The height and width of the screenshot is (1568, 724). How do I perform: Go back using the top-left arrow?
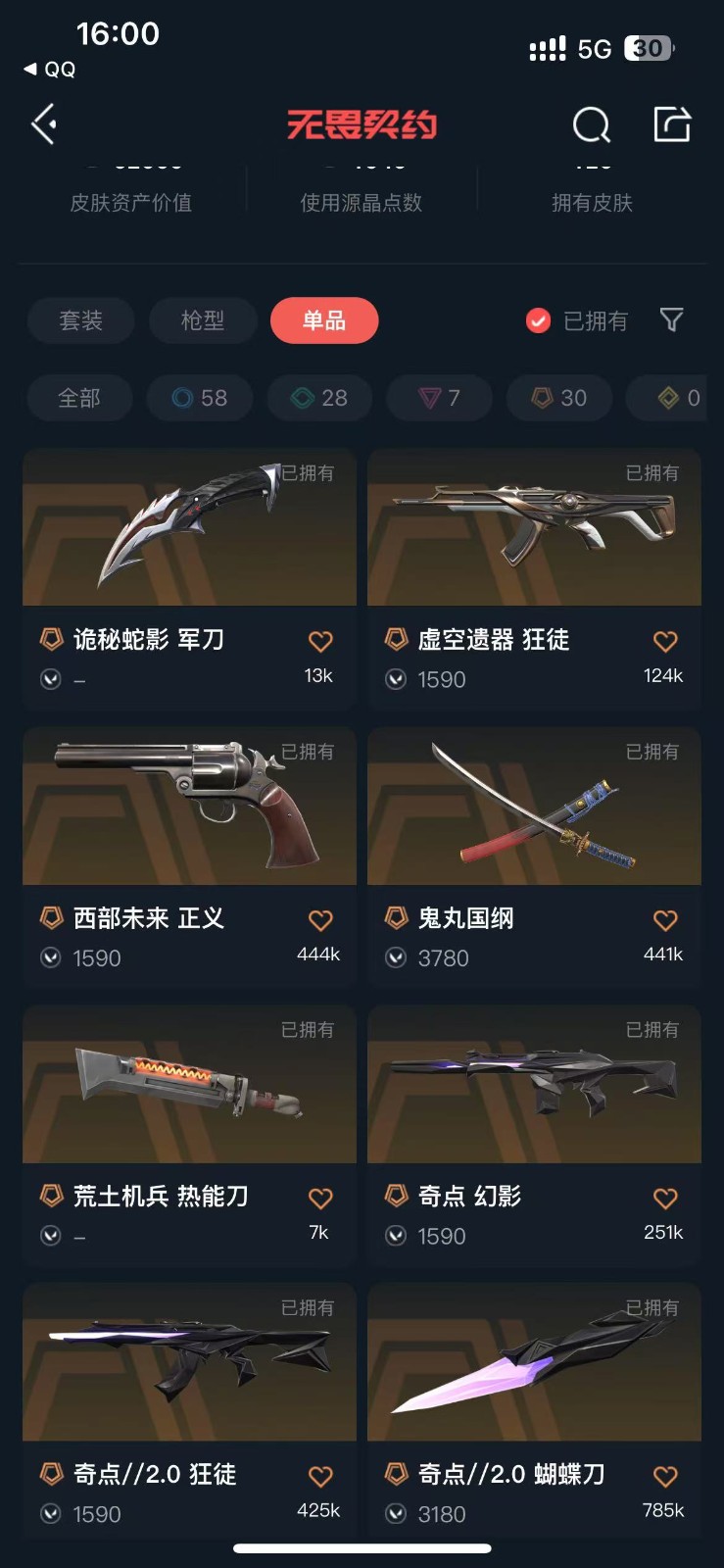(44, 124)
